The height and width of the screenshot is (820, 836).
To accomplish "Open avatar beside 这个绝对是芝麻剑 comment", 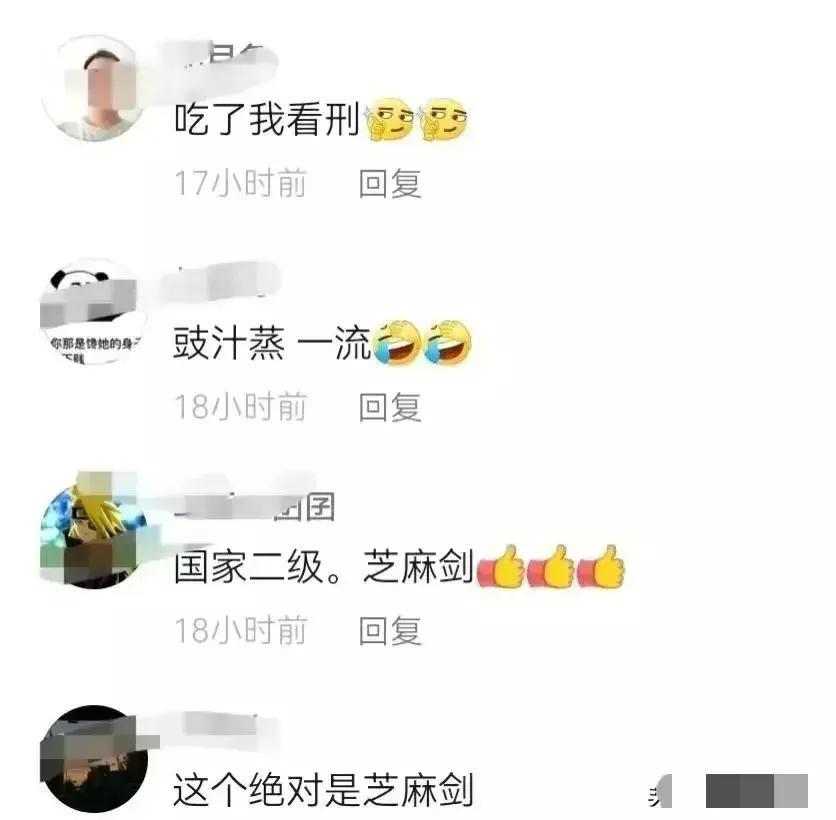I will [95, 758].
